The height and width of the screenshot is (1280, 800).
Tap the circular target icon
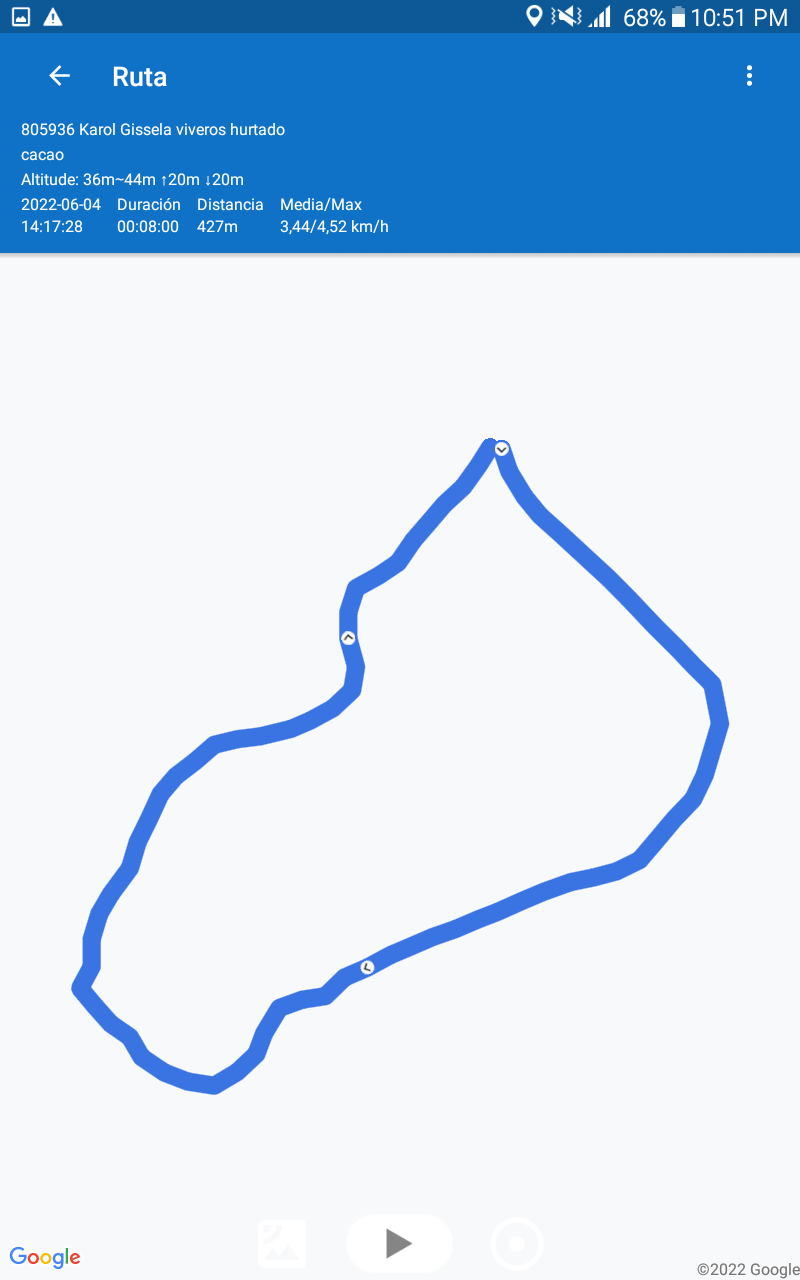517,1244
